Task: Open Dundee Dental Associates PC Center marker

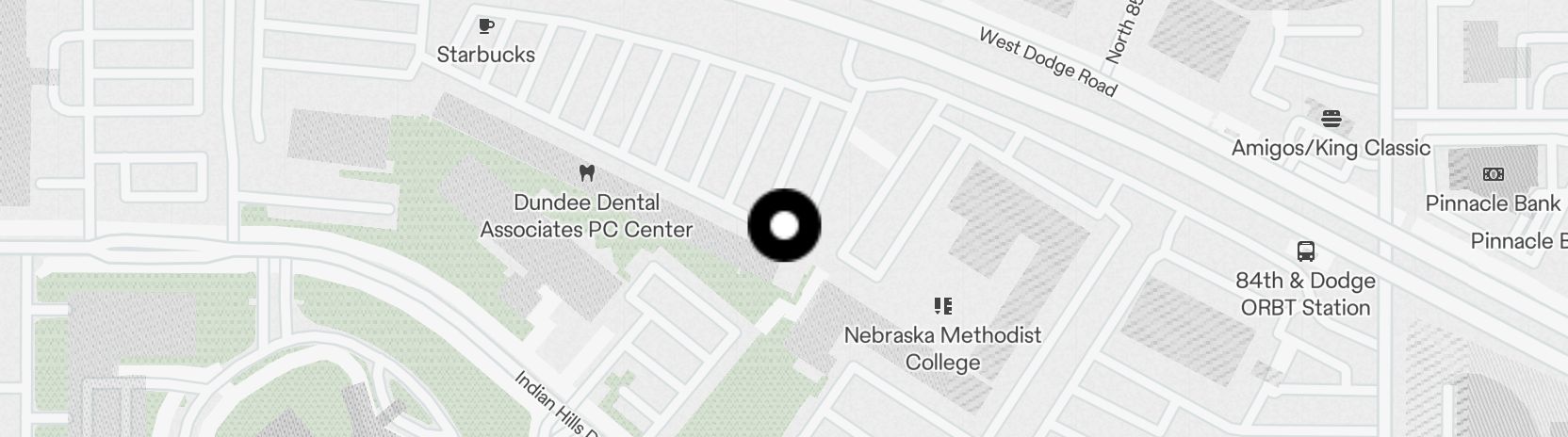Action: (x=586, y=173)
